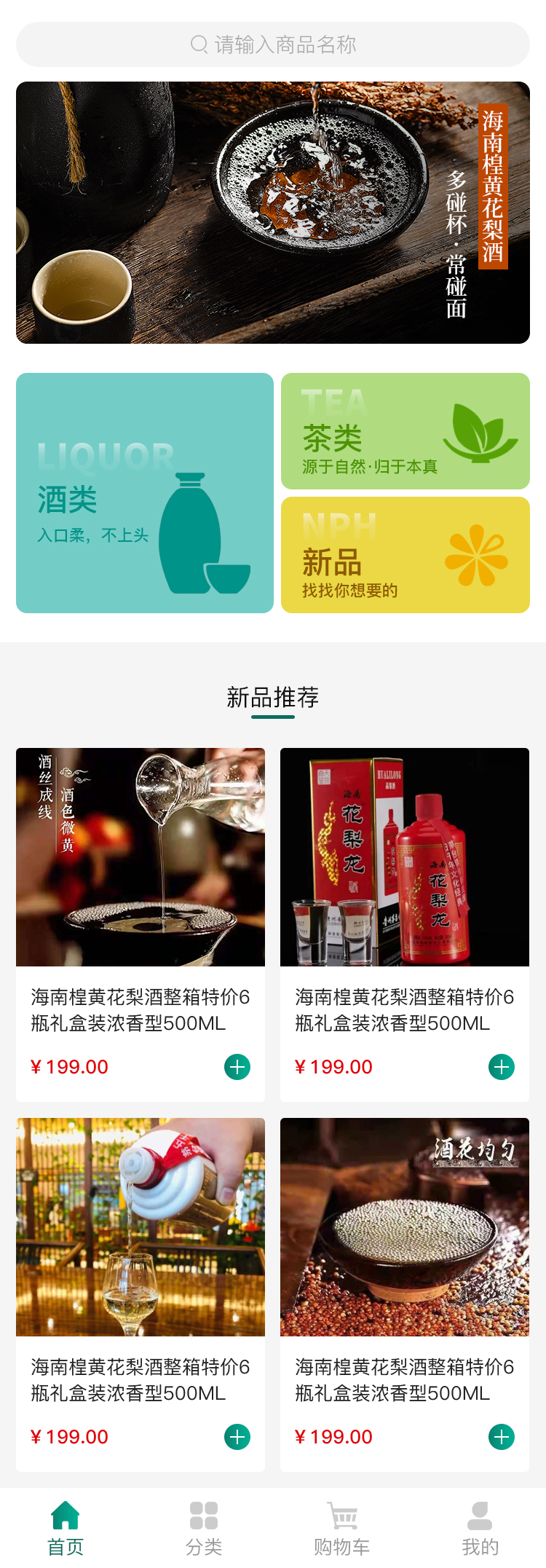This screenshot has width=546, height=1568.
Task: Open the 酒类 liquor category
Action: point(145,493)
